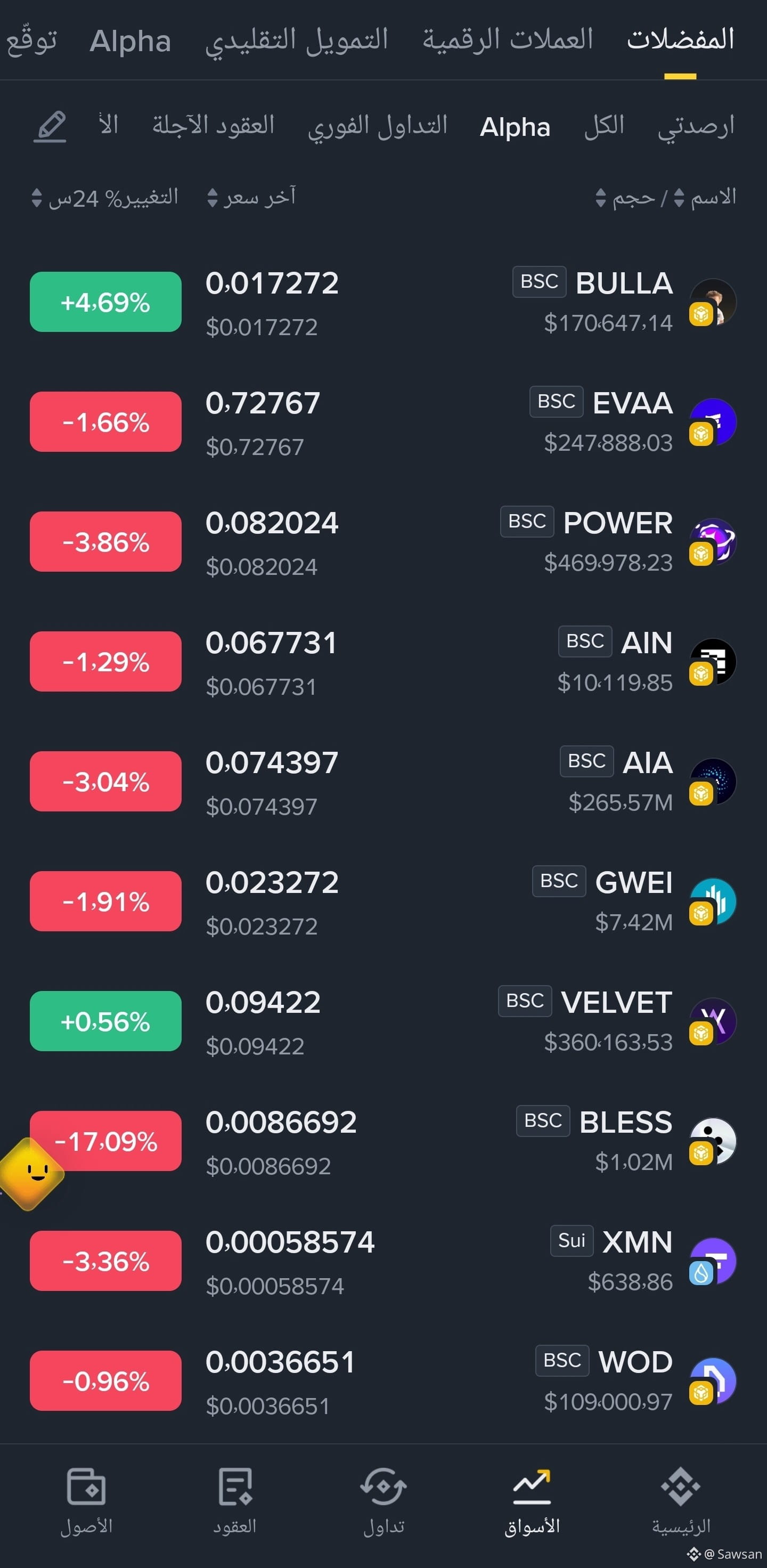Sort list by آخر سعر column
Viewport: 767px width, 1568px height.
click(251, 197)
